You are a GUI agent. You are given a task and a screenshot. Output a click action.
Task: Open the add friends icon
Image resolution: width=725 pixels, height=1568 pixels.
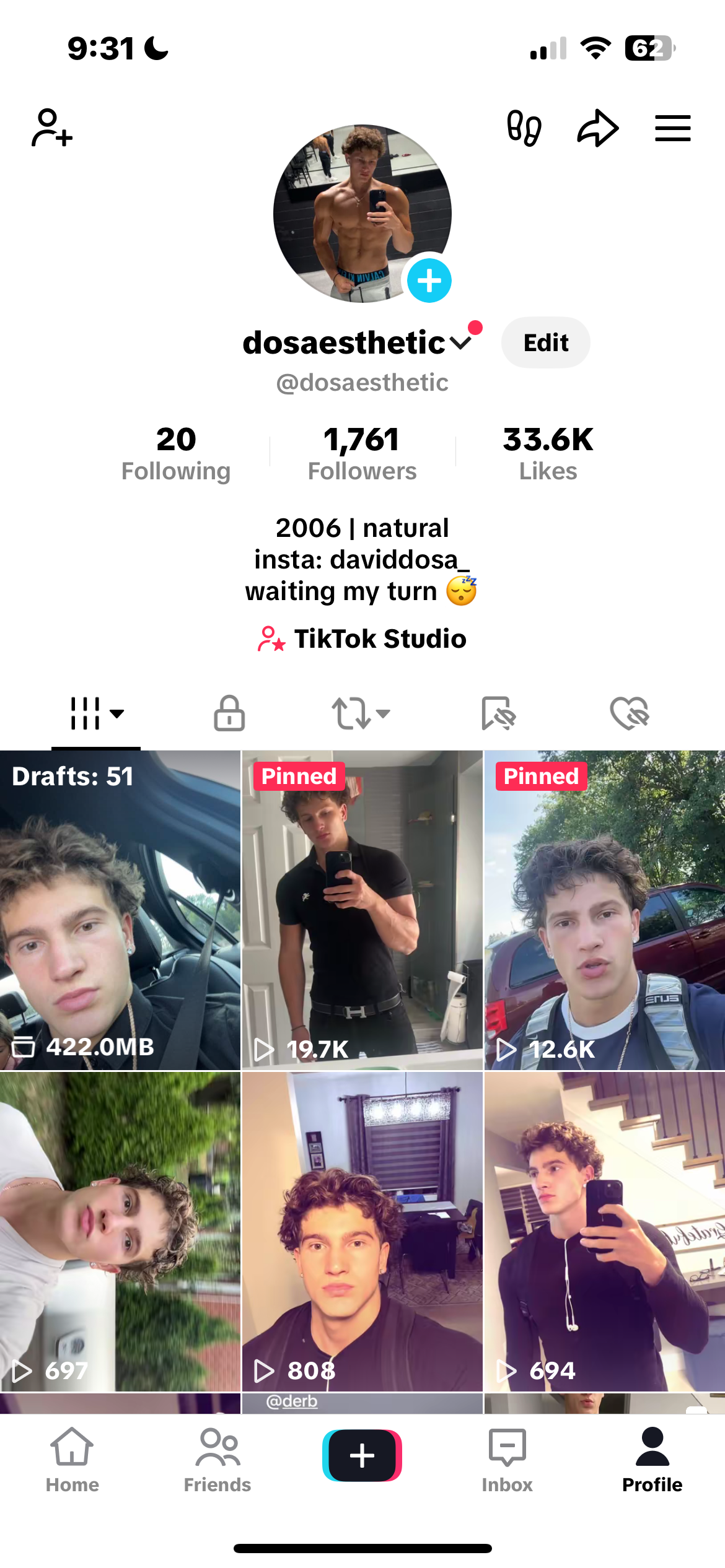52,128
